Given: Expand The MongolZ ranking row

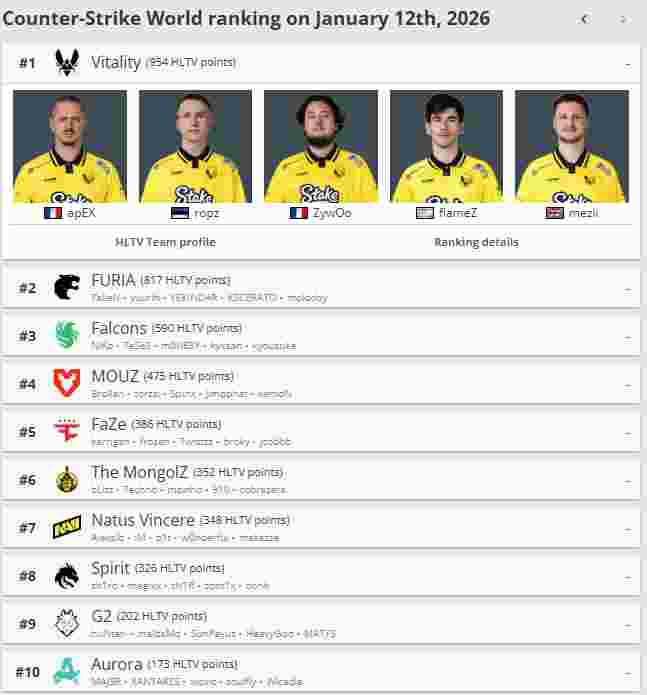Looking at the screenshot, I should (627, 480).
